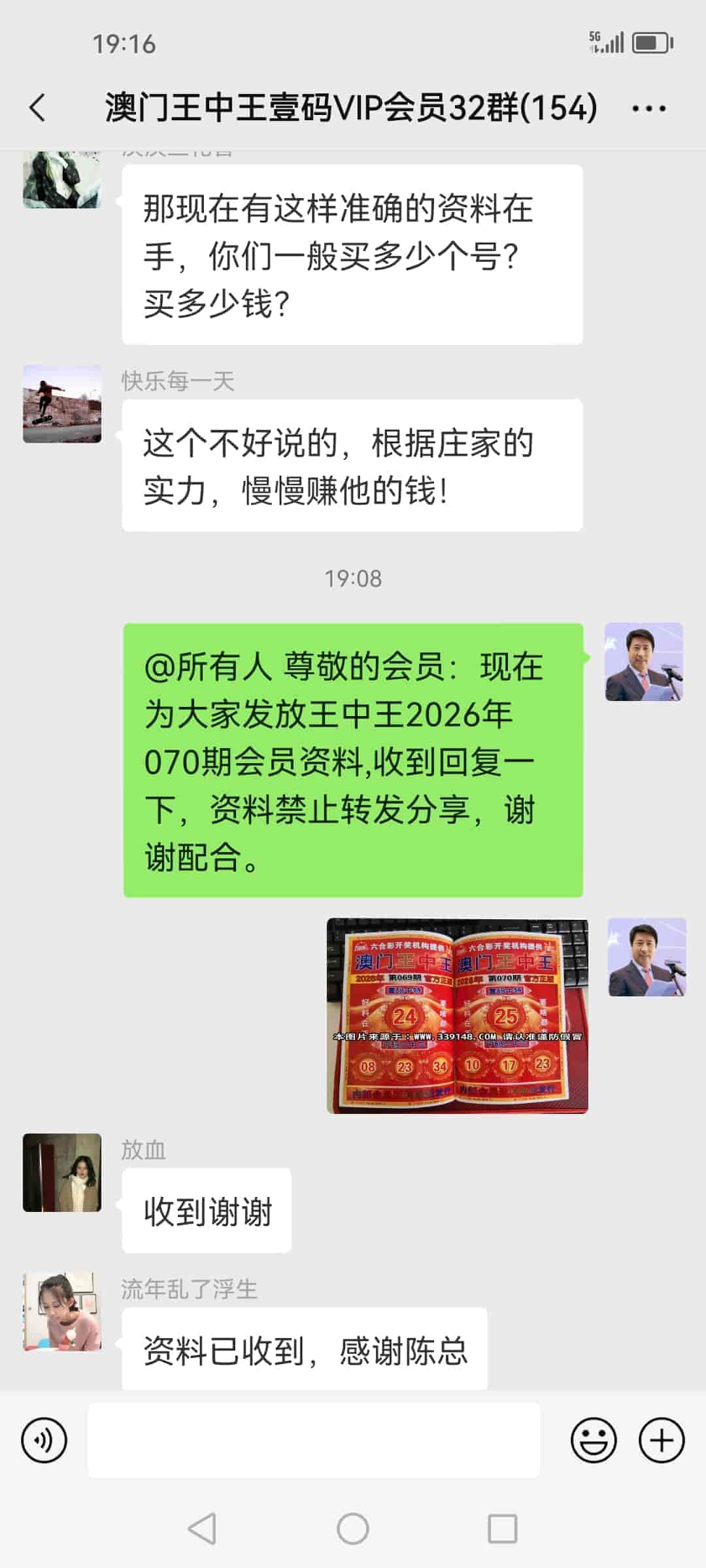Switch to voice message input
Image resolution: width=706 pixels, height=1568 pixels.
pos(44,1440)
